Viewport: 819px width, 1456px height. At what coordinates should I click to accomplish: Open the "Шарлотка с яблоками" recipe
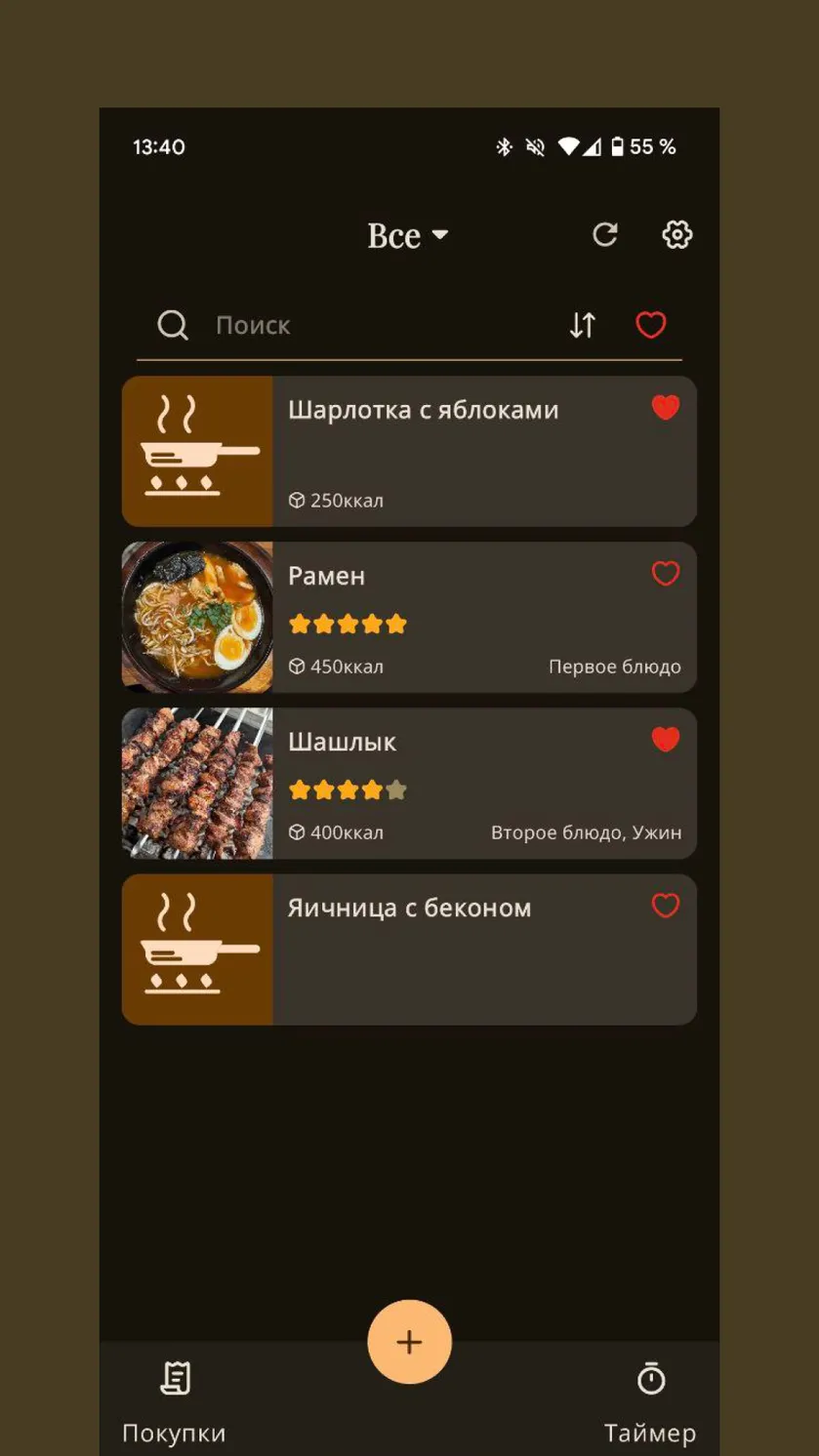coord(409,451)
